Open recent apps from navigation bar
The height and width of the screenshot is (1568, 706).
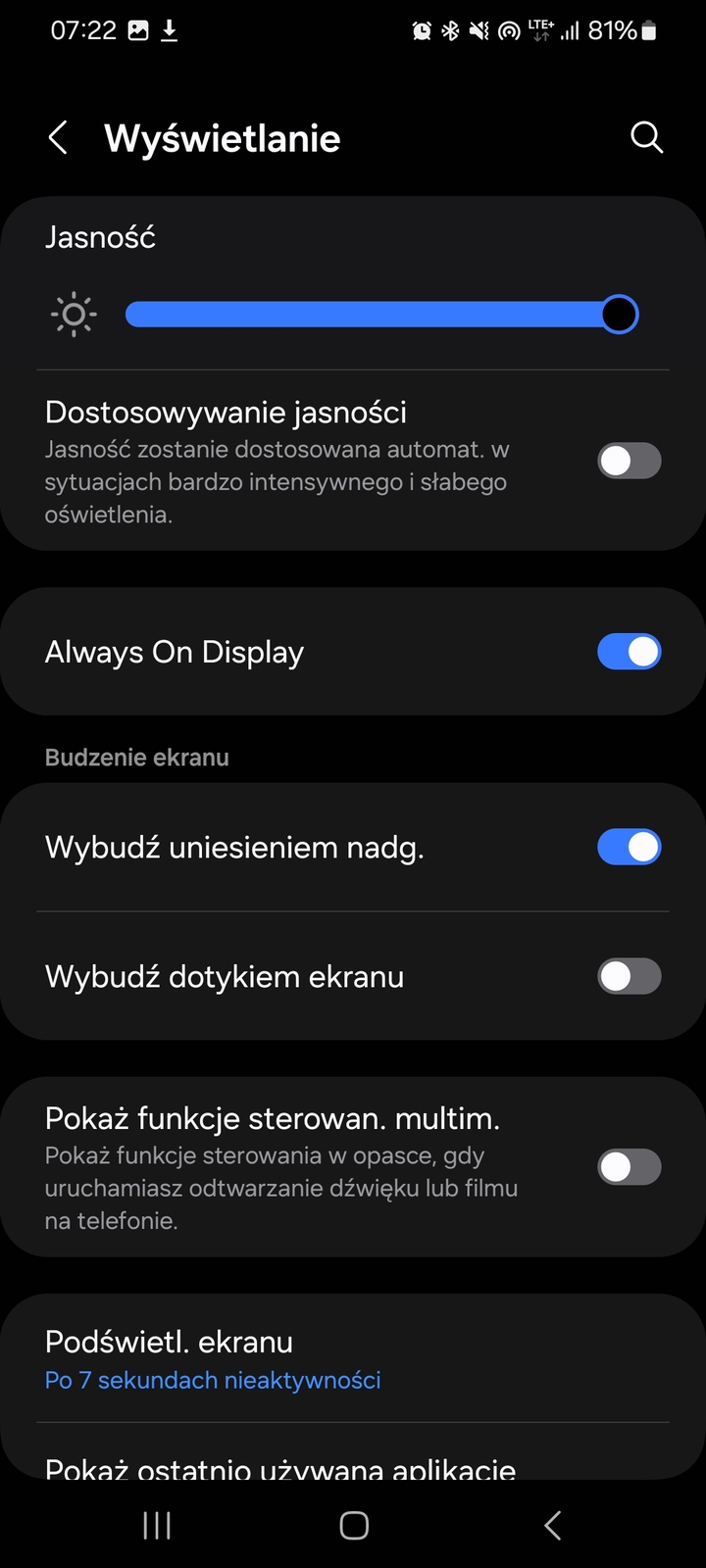pos(157,1525)
